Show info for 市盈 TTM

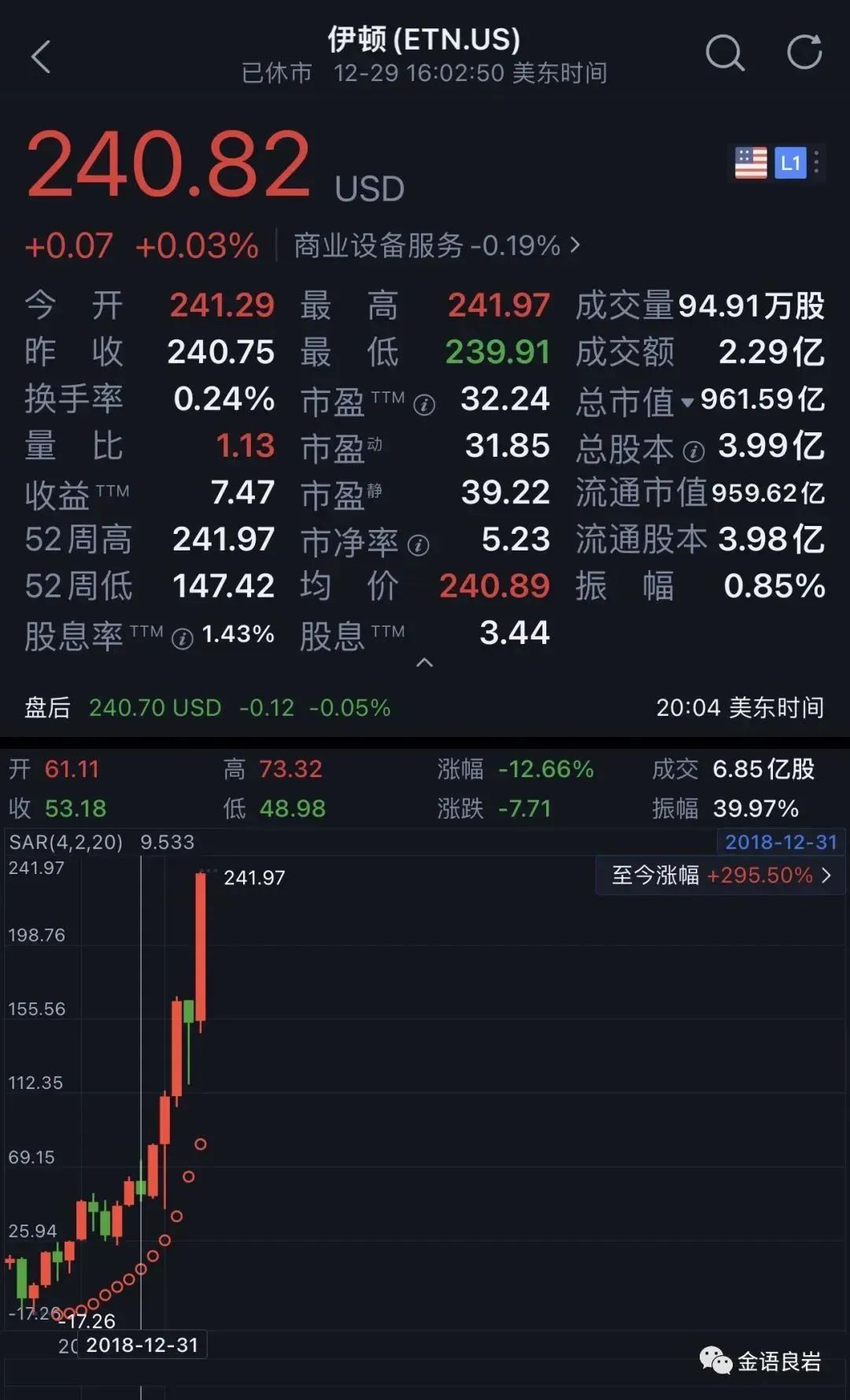424,405
